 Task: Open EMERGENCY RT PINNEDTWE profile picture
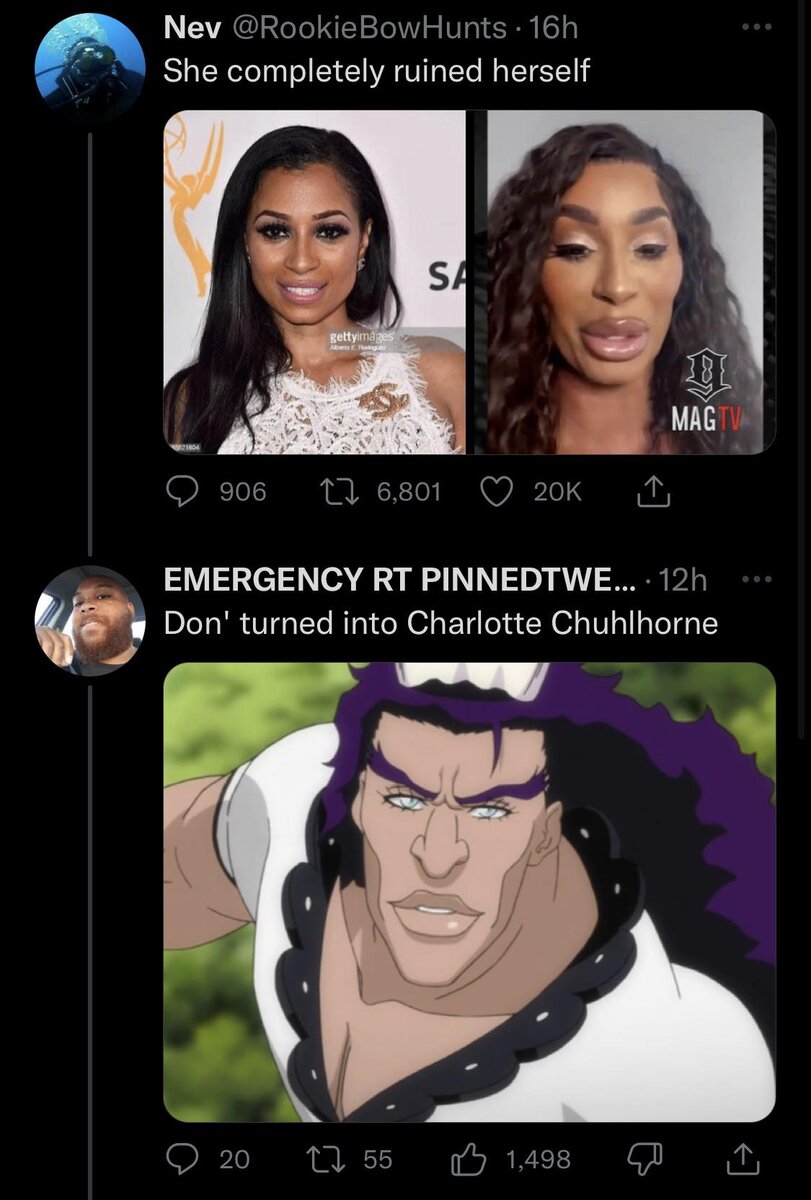click(90, 621)
